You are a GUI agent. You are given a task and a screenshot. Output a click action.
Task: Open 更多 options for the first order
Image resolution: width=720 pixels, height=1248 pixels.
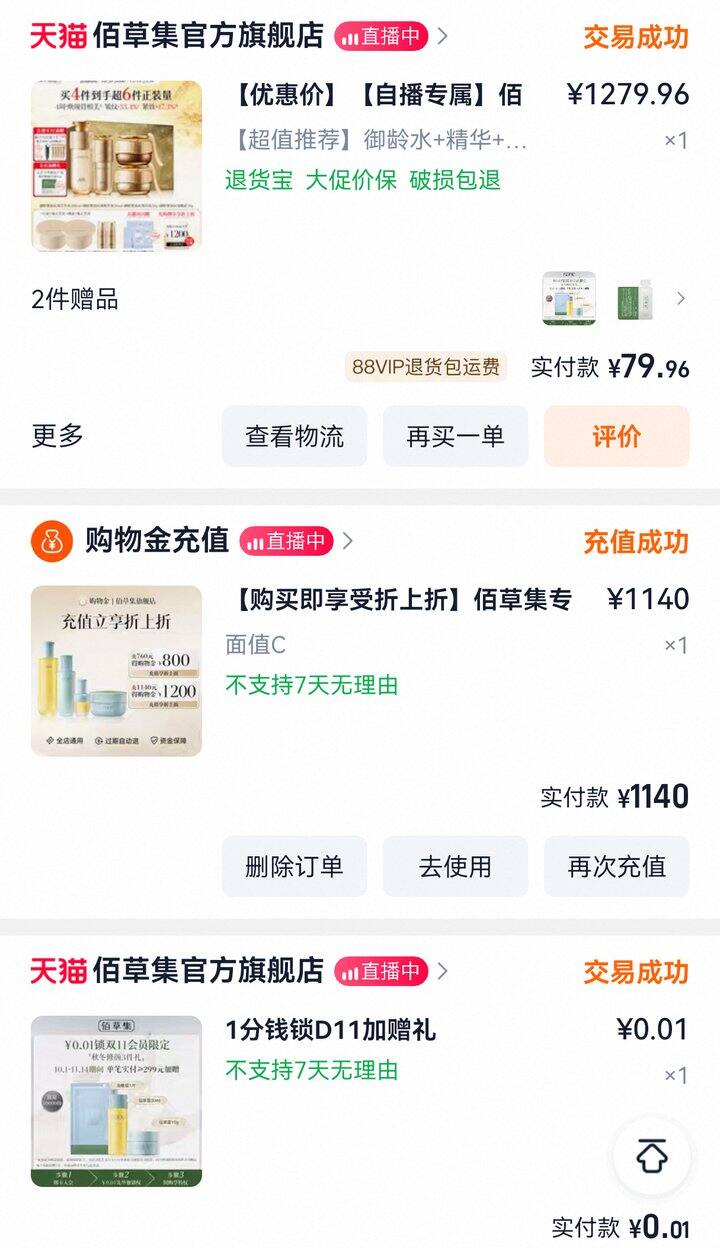pos(58,436)
